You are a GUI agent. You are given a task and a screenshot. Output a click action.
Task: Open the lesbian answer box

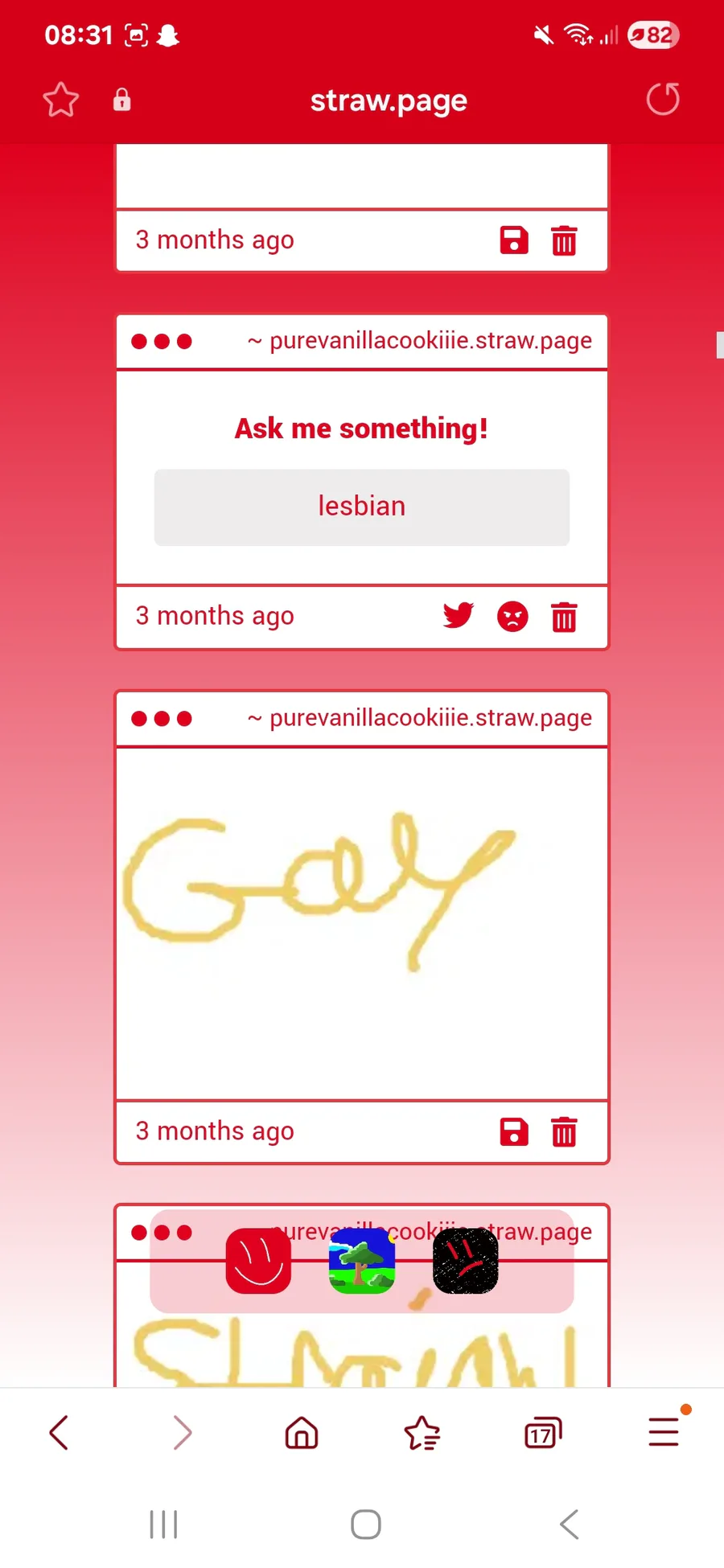(361, 507)
